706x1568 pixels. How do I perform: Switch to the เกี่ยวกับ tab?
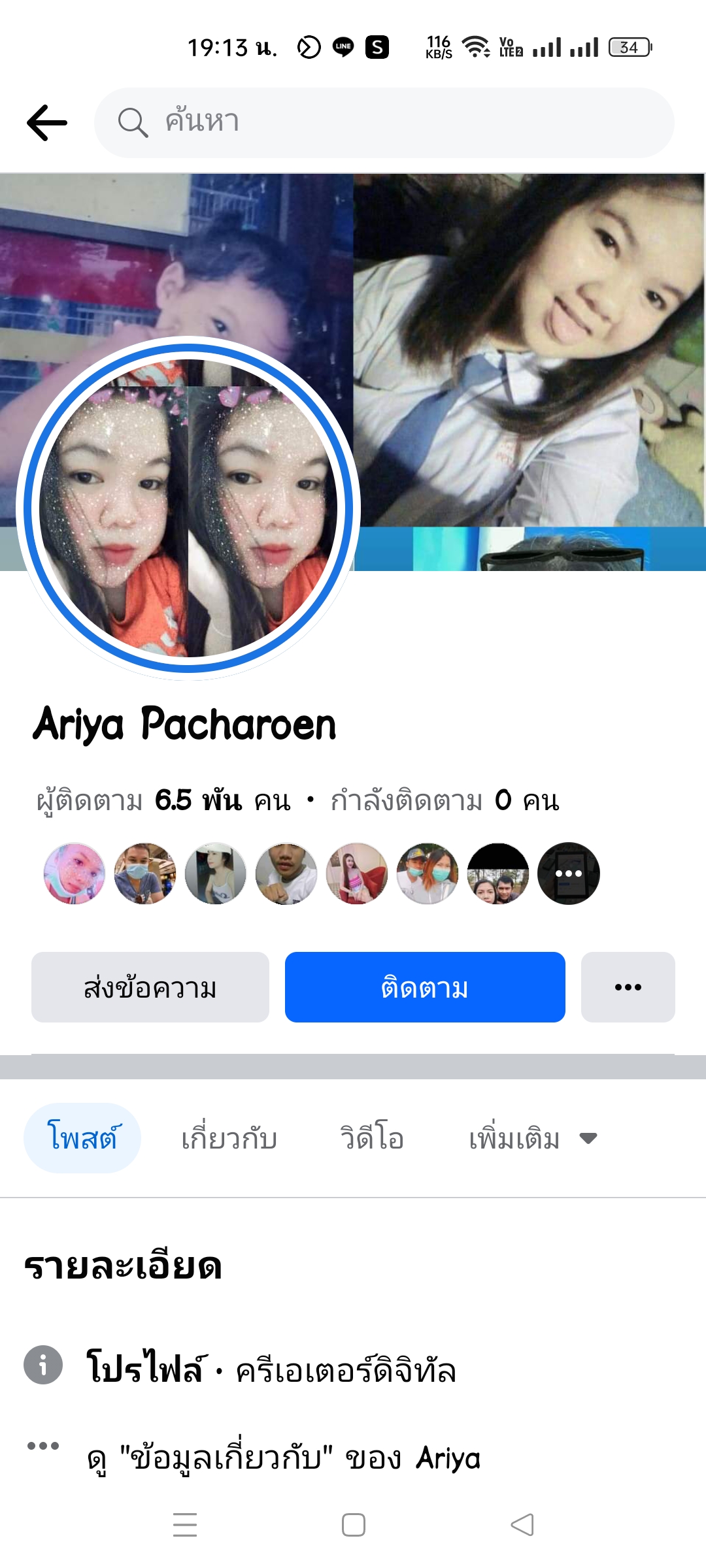point(229,1138)
